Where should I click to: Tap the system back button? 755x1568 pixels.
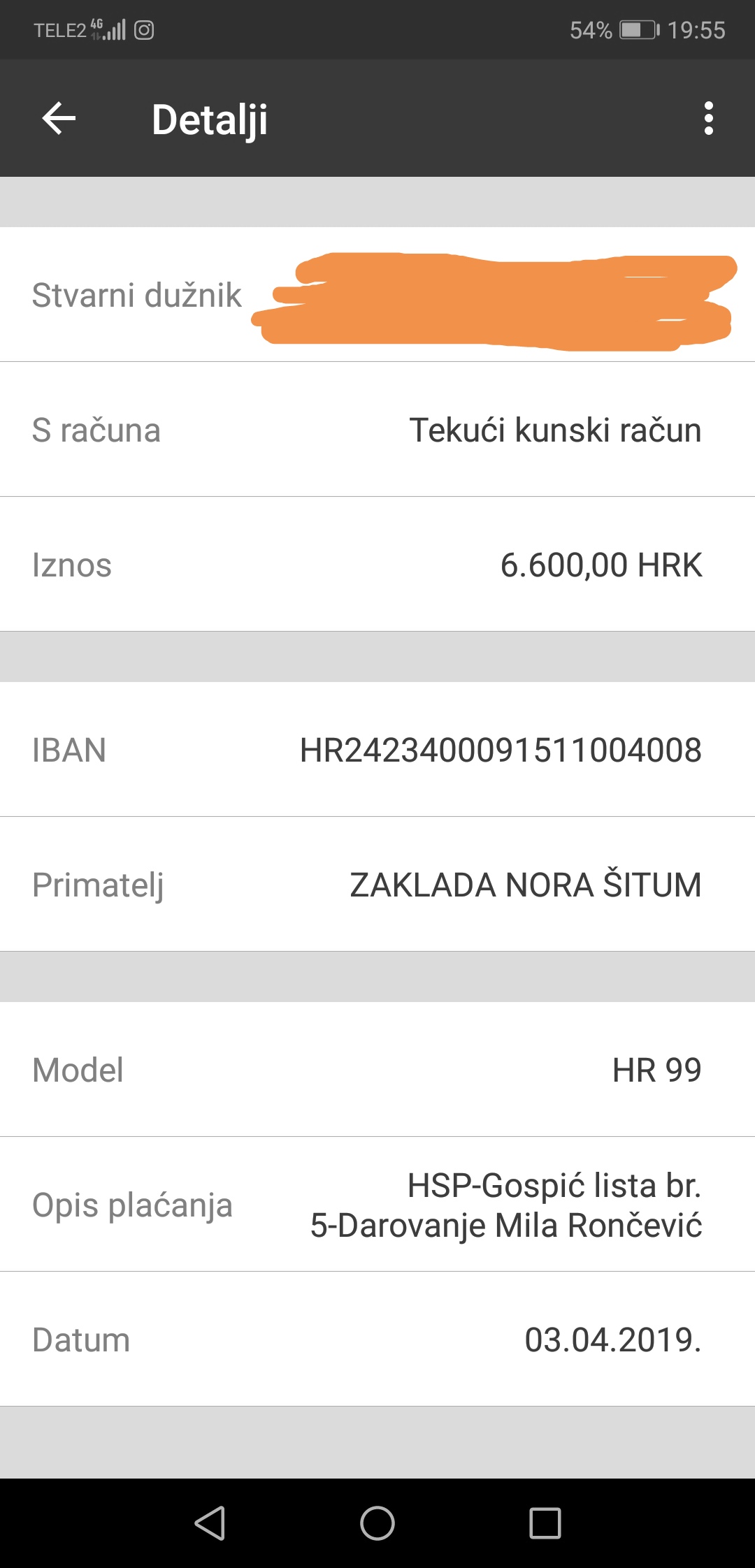(x=210, y=1523)
